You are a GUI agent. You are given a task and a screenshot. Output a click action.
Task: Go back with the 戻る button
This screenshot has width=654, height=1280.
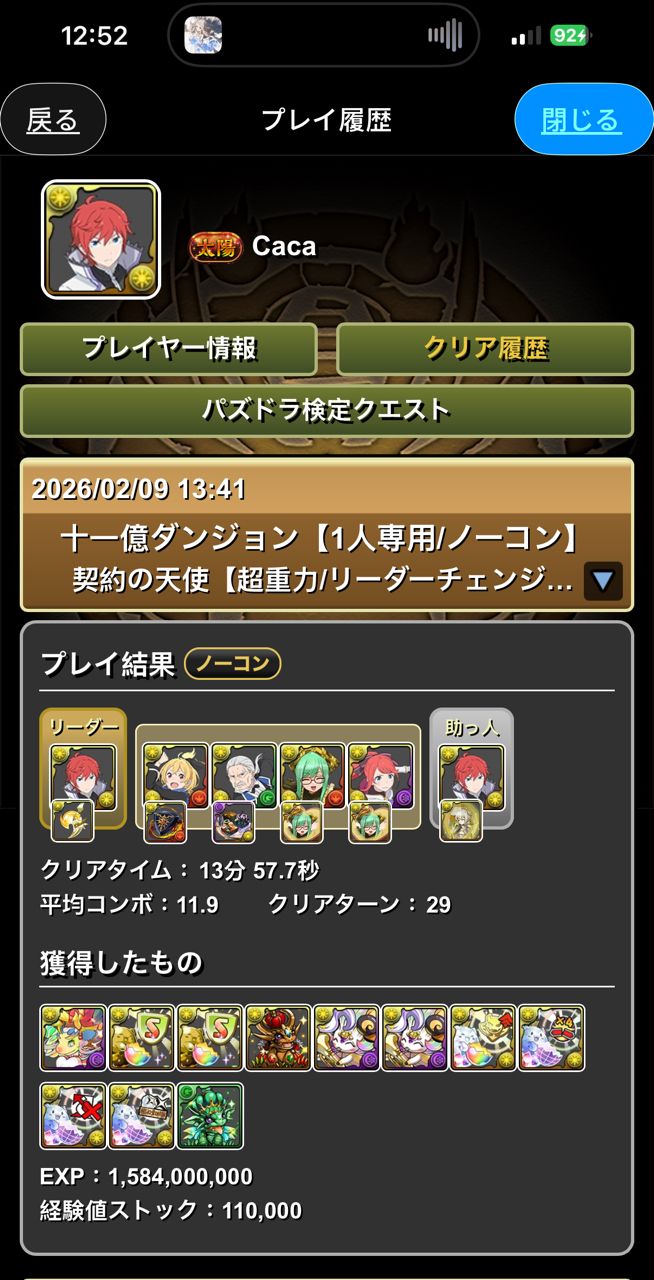point(53,121)
